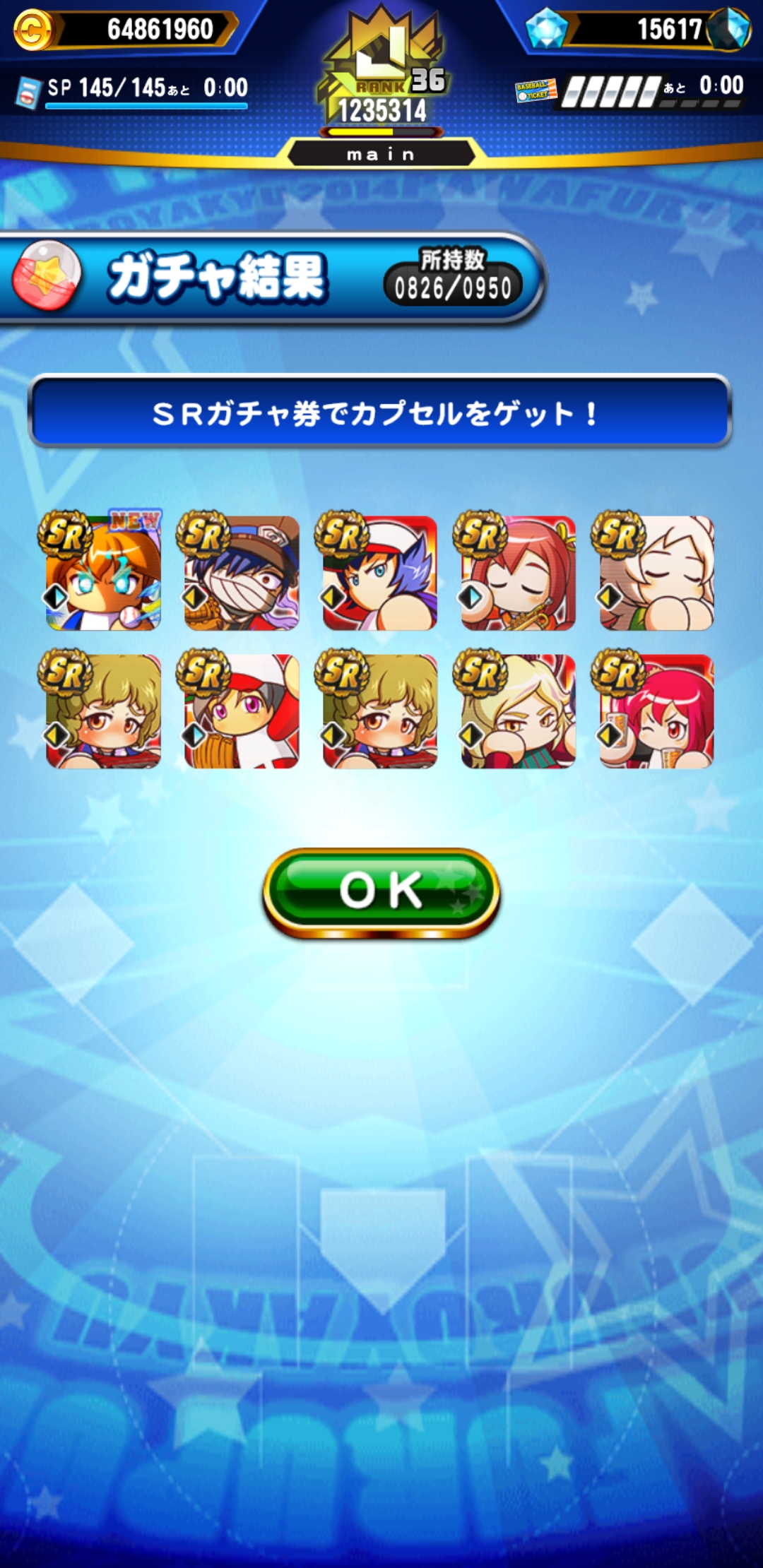Open the blue spiky-haired SR card

380,572
